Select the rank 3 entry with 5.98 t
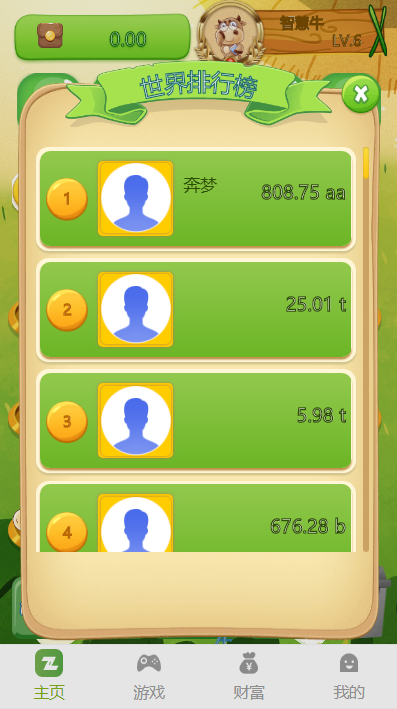 tap(196, 421)
